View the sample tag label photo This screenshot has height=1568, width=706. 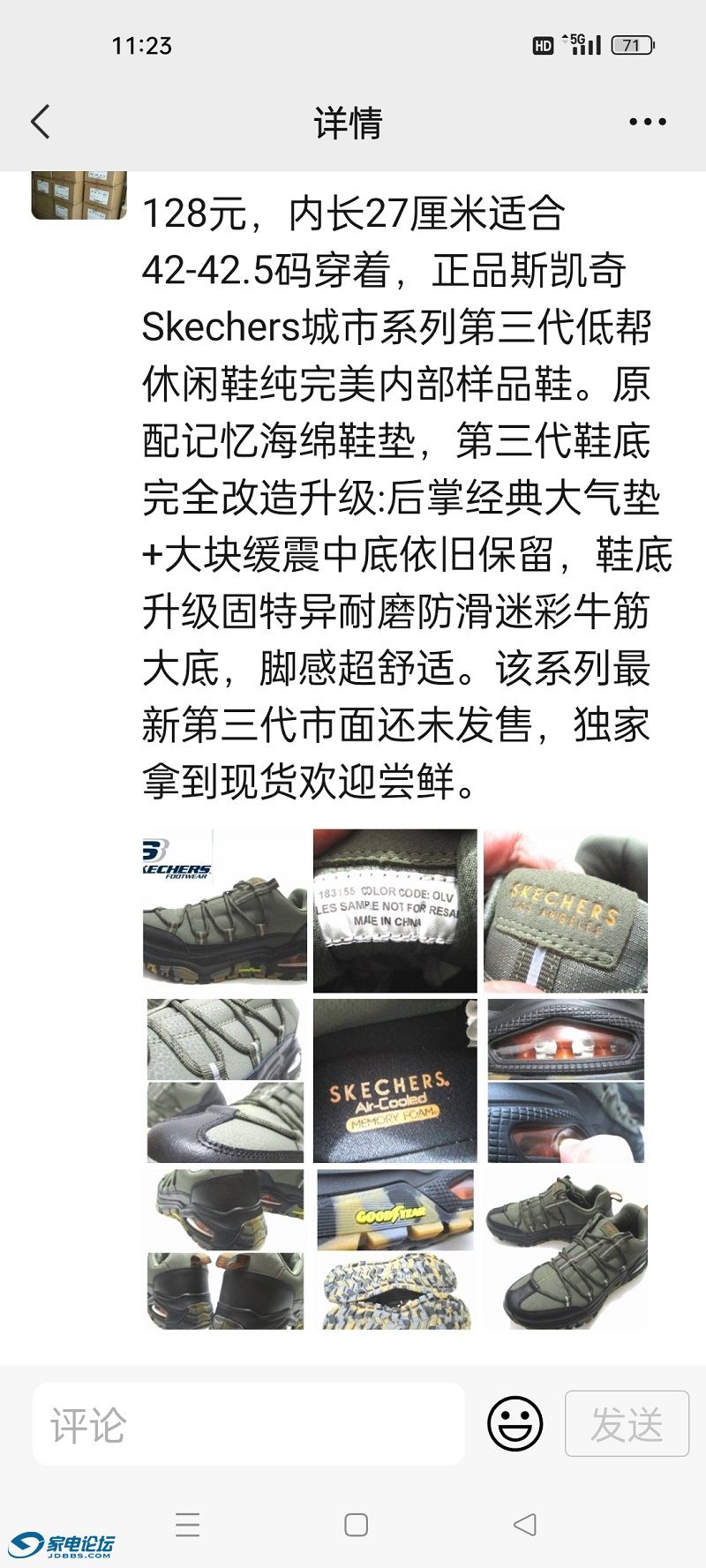[394, 910]
